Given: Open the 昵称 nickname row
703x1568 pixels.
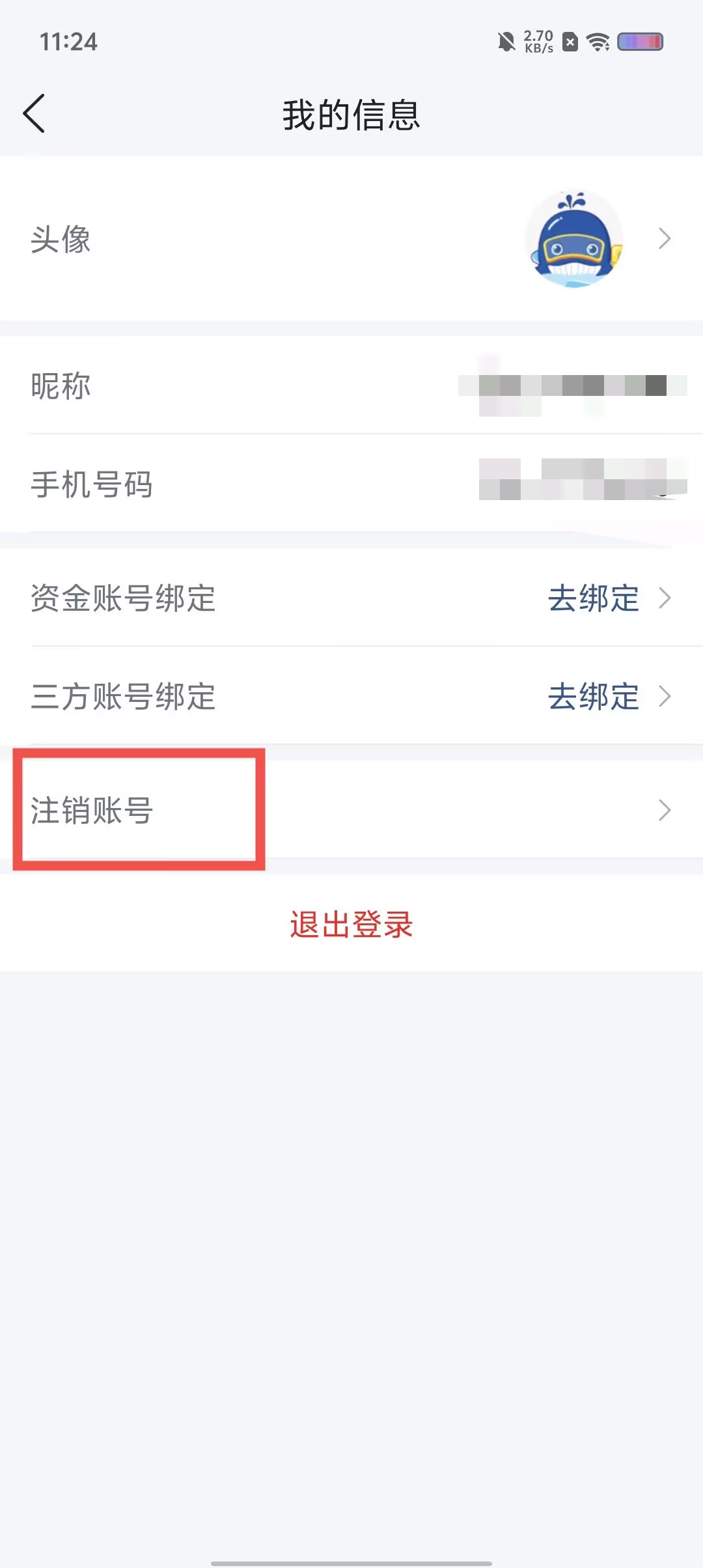Looking at the screenshot, I should [351, 385].
